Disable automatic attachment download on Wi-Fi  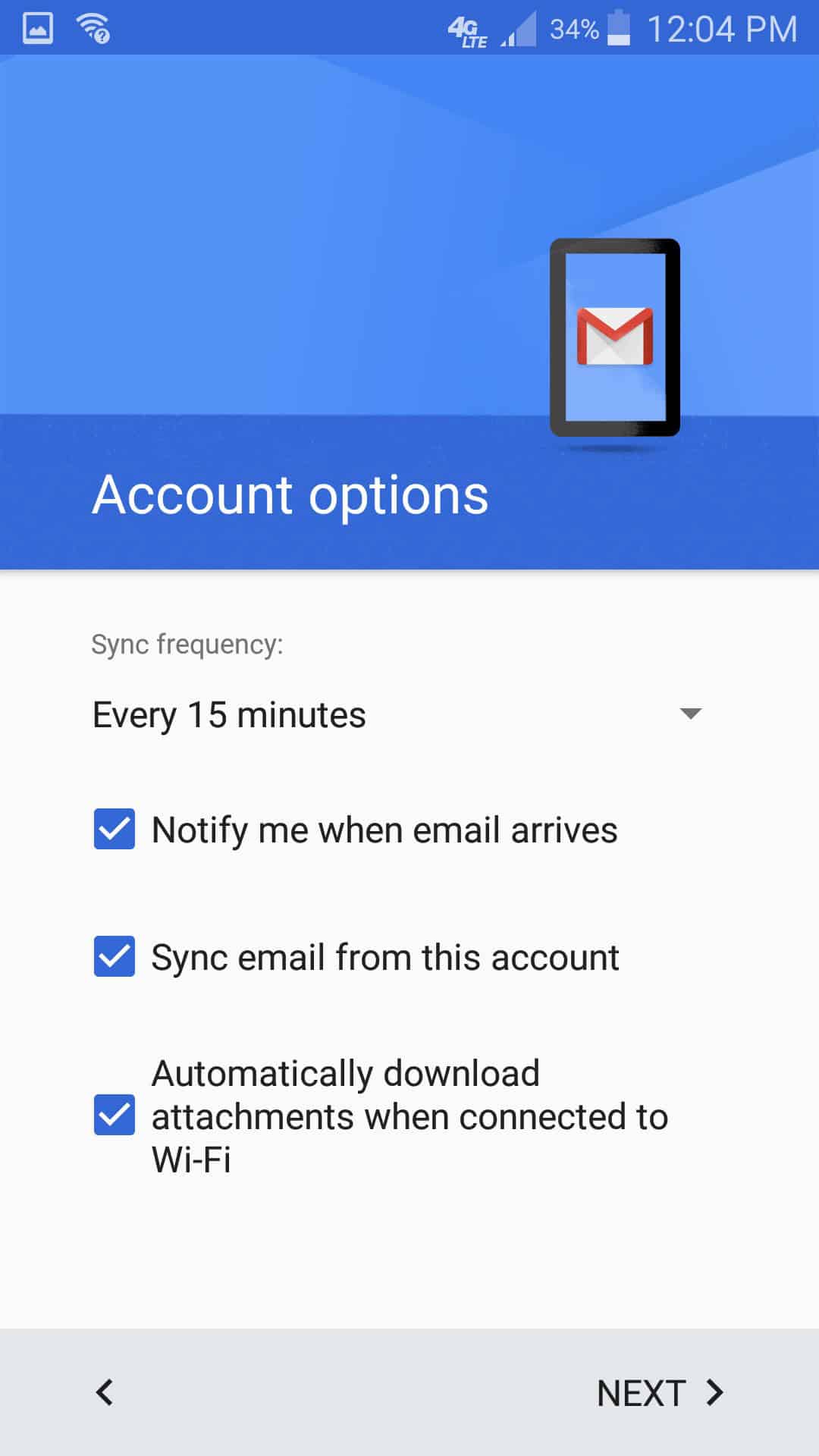point(115,1115)
